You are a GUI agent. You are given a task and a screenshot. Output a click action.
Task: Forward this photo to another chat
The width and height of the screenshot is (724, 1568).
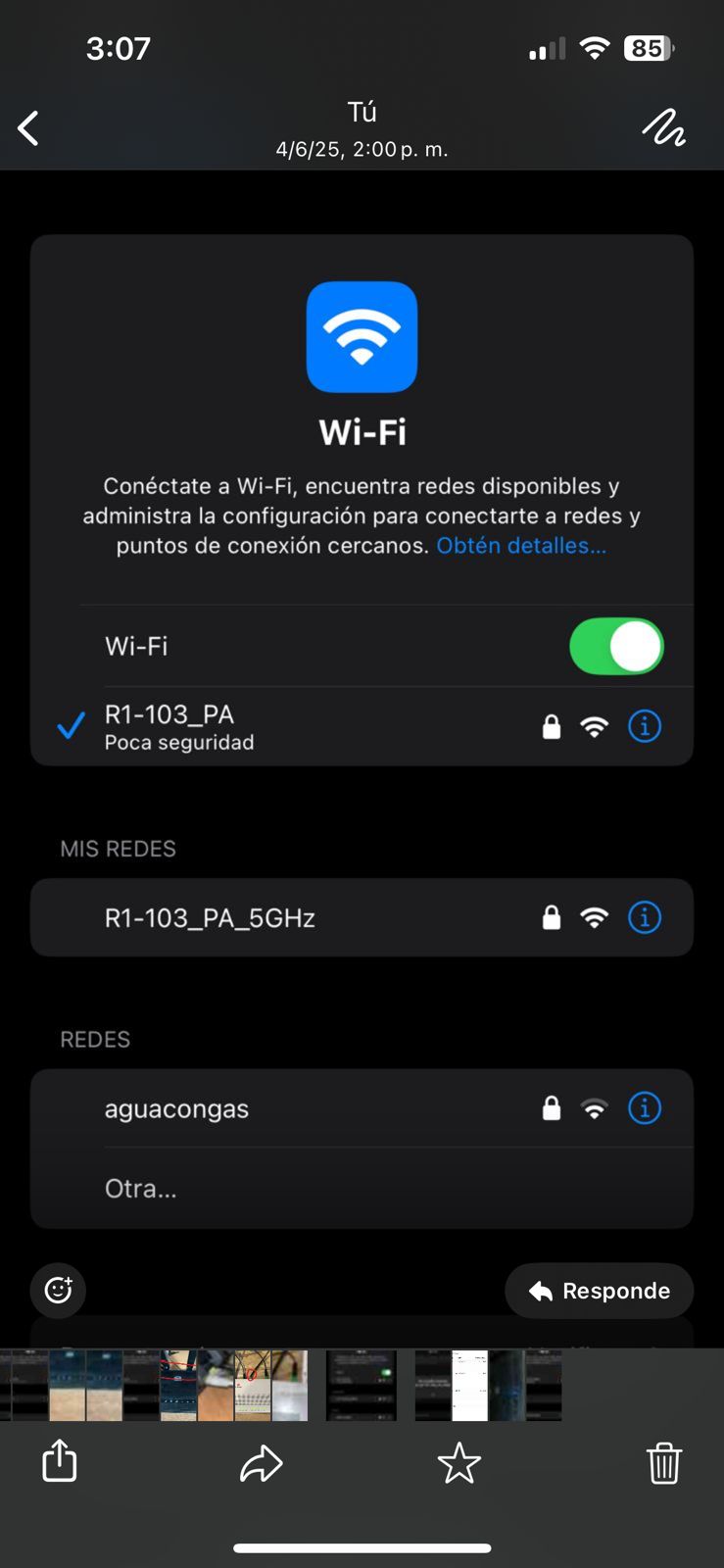click(261, 1464)
